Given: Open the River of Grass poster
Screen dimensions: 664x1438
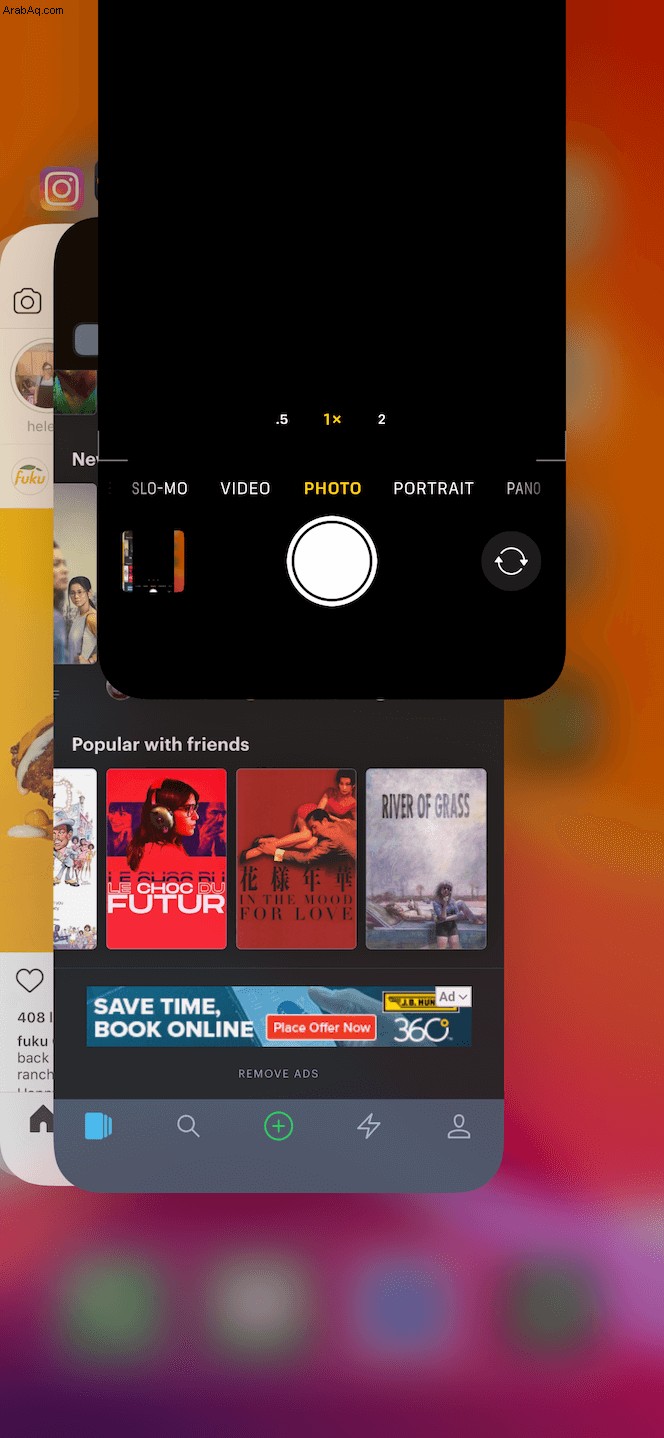Looking at the screenshot, I should [426, 858].
